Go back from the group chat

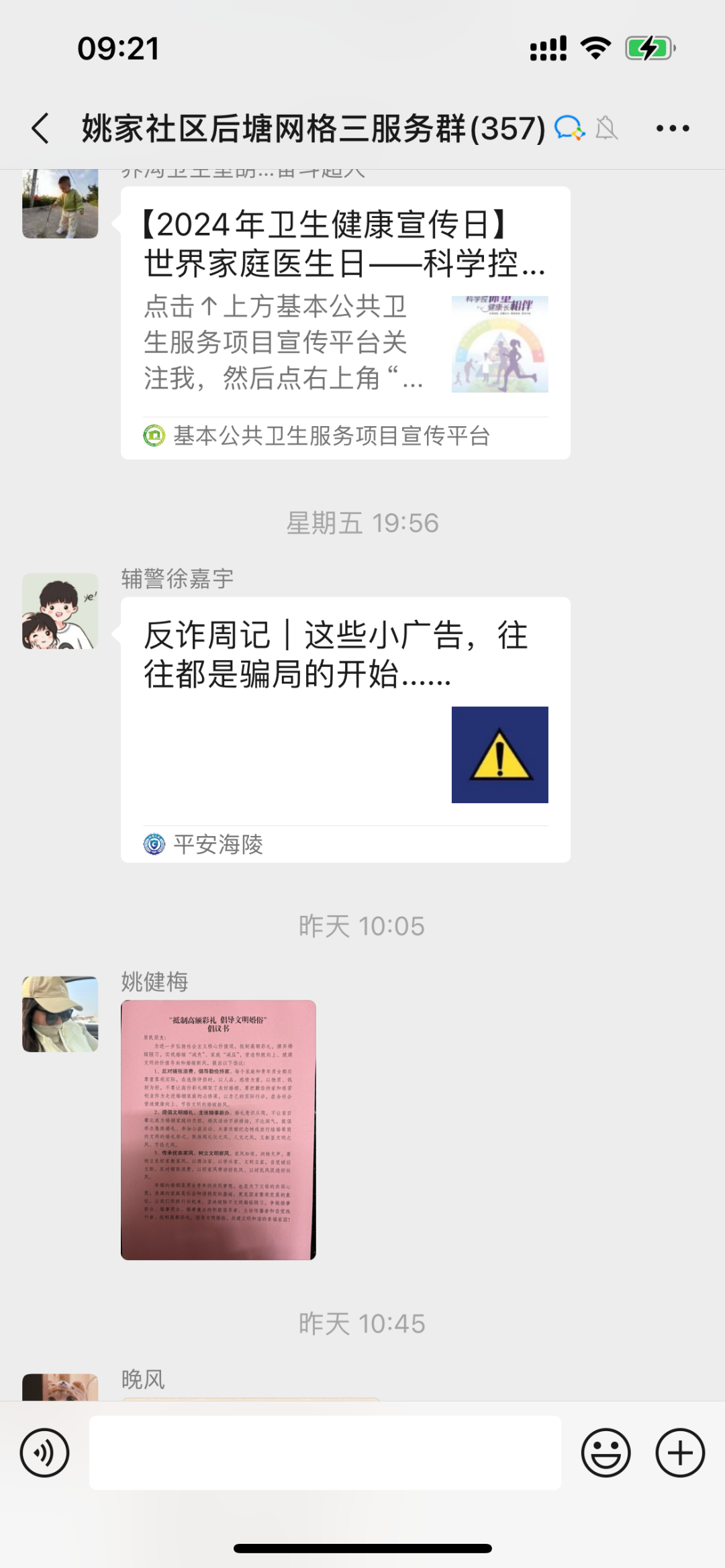pyautogui.click(x=40, y=128)
